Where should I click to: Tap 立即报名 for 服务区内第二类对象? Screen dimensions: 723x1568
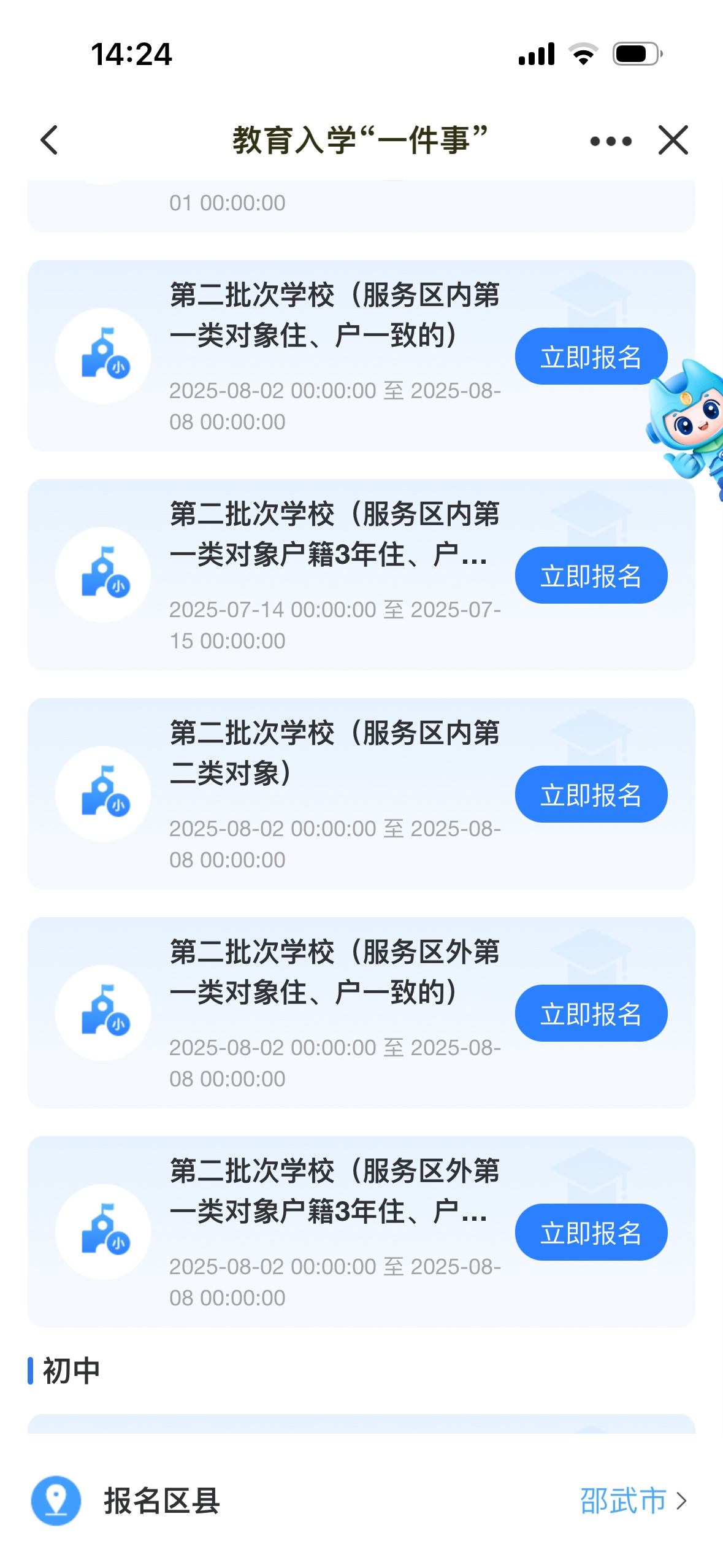point(591,794)
